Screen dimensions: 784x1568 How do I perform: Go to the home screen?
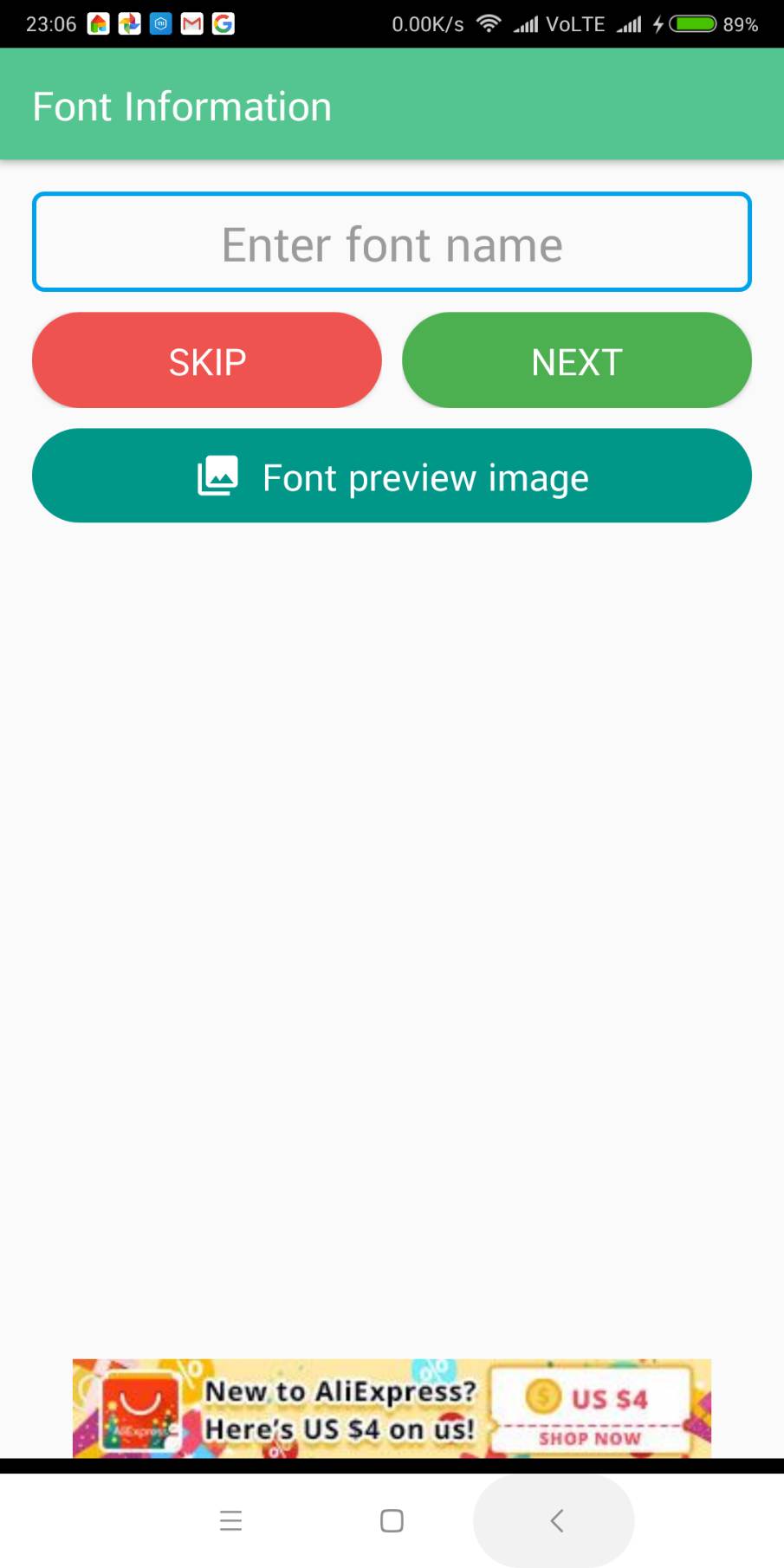[392, 1520]
